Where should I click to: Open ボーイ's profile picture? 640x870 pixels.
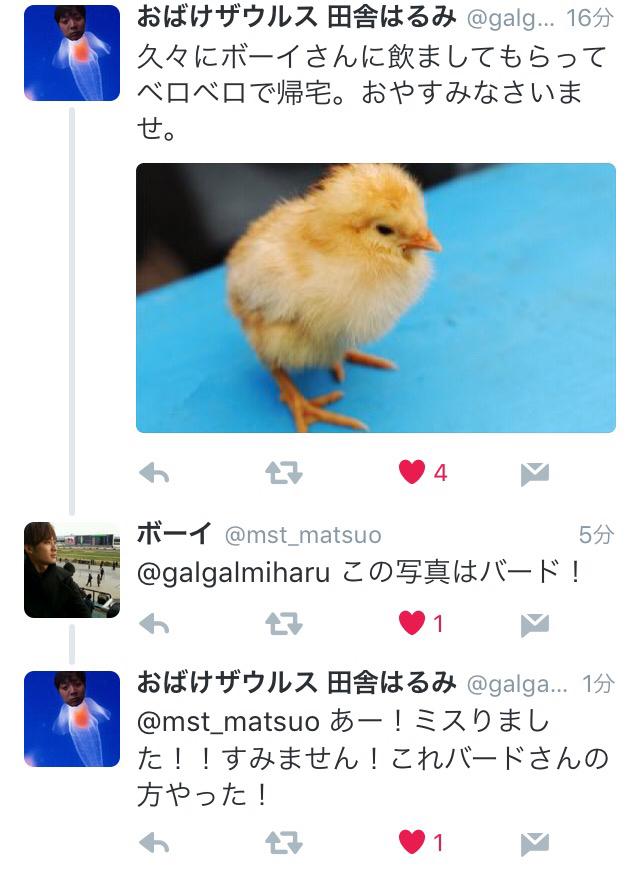(71, 569)
